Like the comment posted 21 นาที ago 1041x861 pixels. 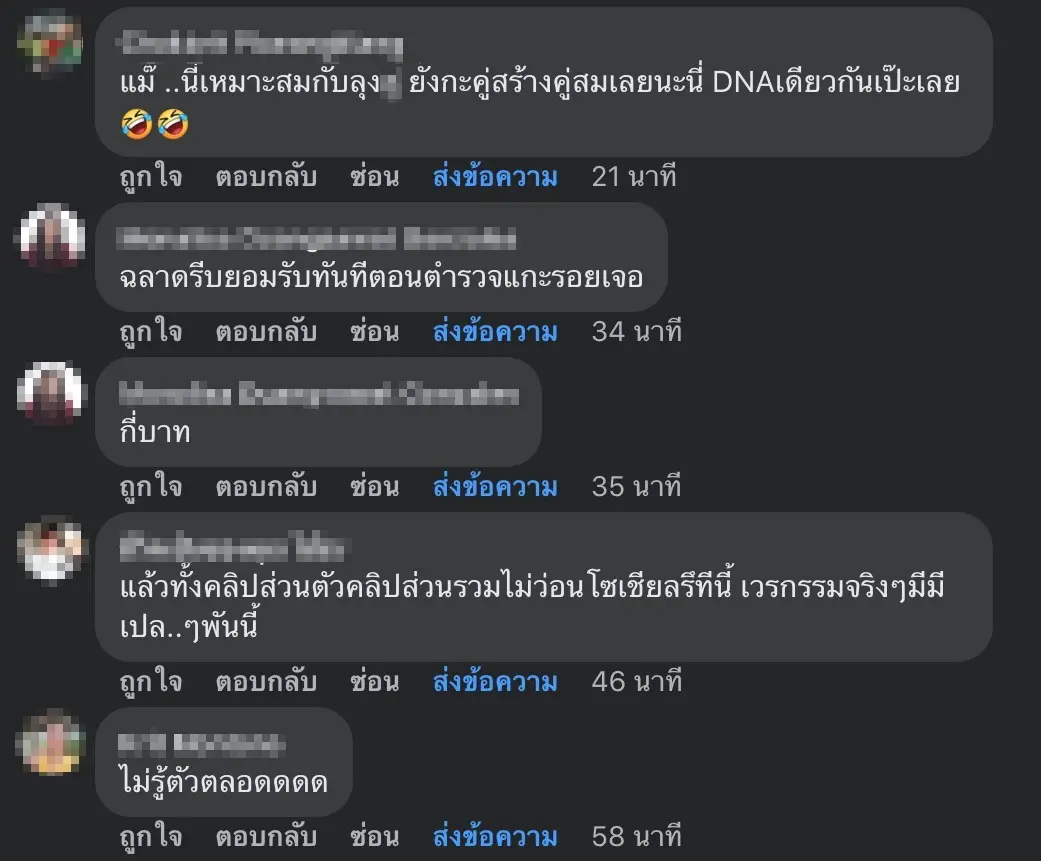(150, 177)
